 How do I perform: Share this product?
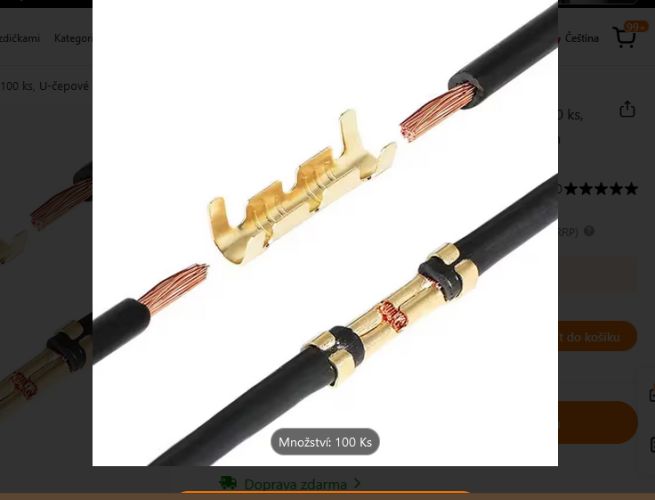pos(627,109)
